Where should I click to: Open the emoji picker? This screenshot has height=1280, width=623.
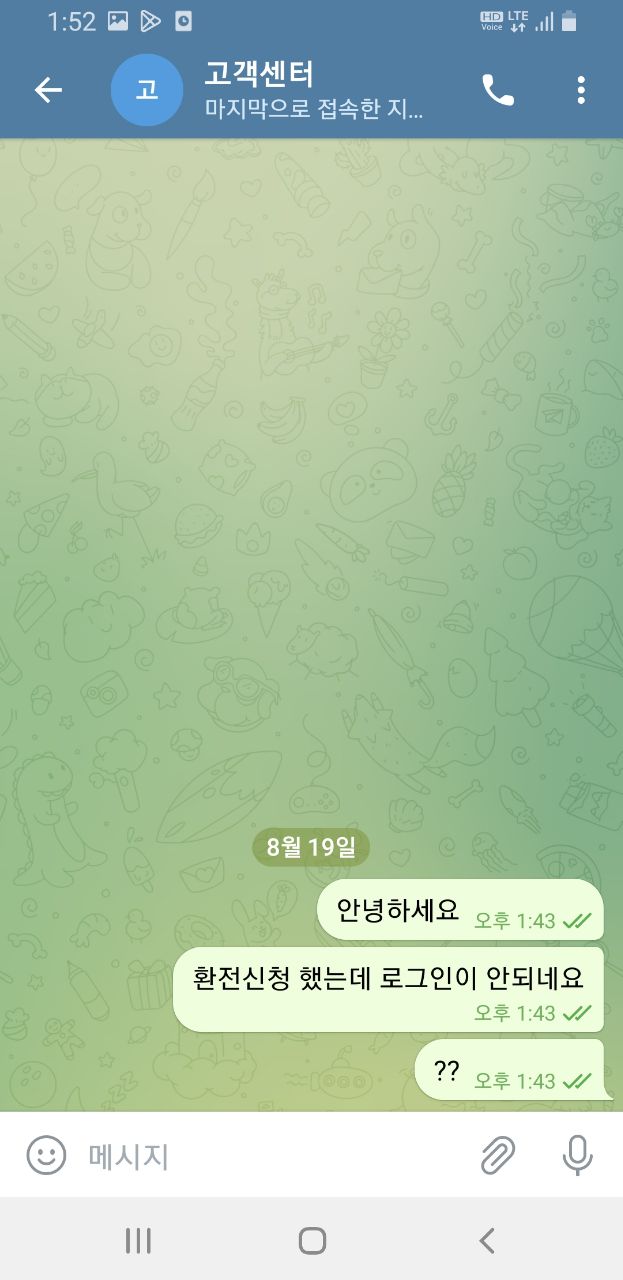(x=46, y=1156)
